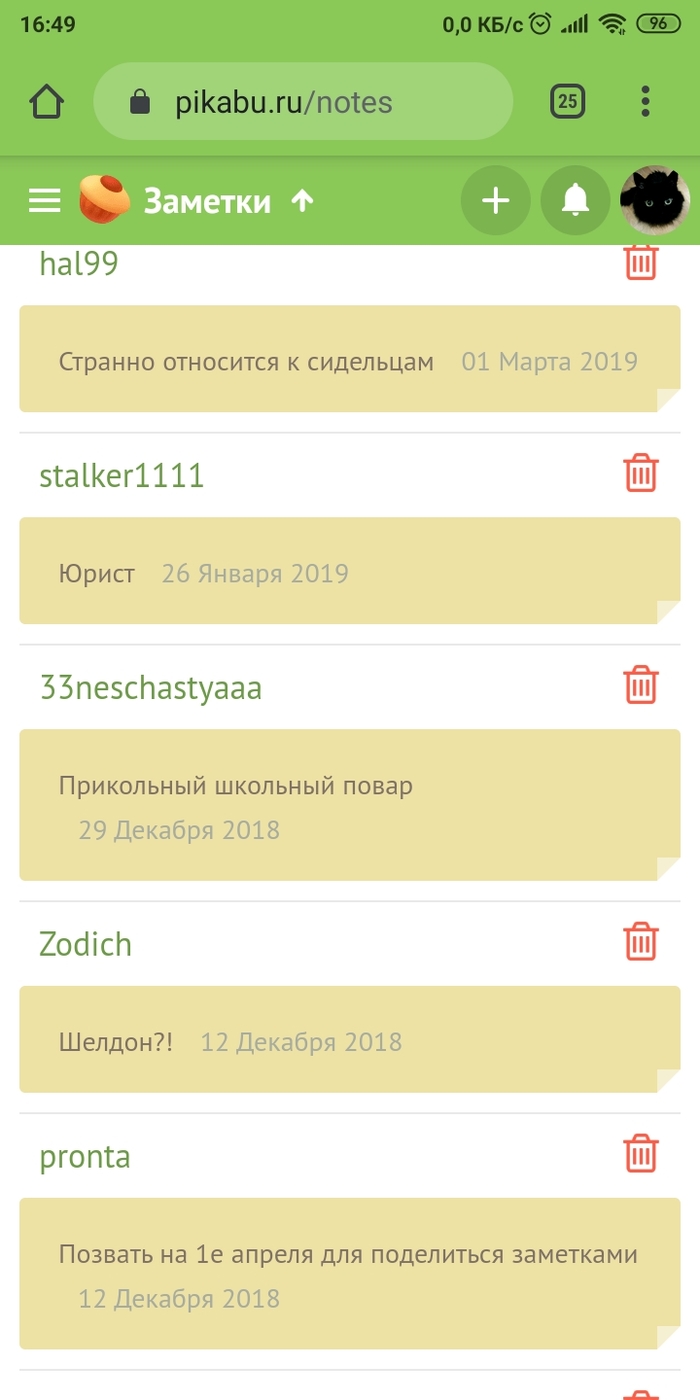Go to browser home page
700x1400 pixels.
[x=46, y=101]
